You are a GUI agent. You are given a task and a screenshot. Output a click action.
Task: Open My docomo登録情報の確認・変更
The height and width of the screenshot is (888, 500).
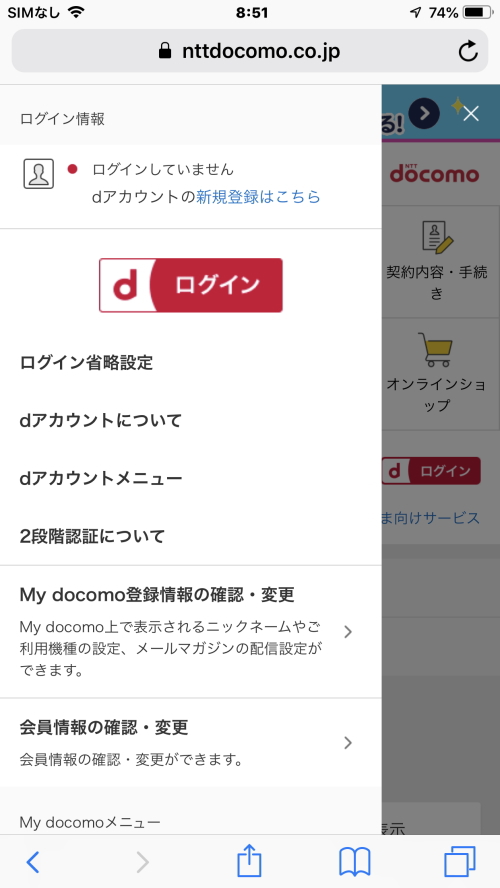coord(191,631)
